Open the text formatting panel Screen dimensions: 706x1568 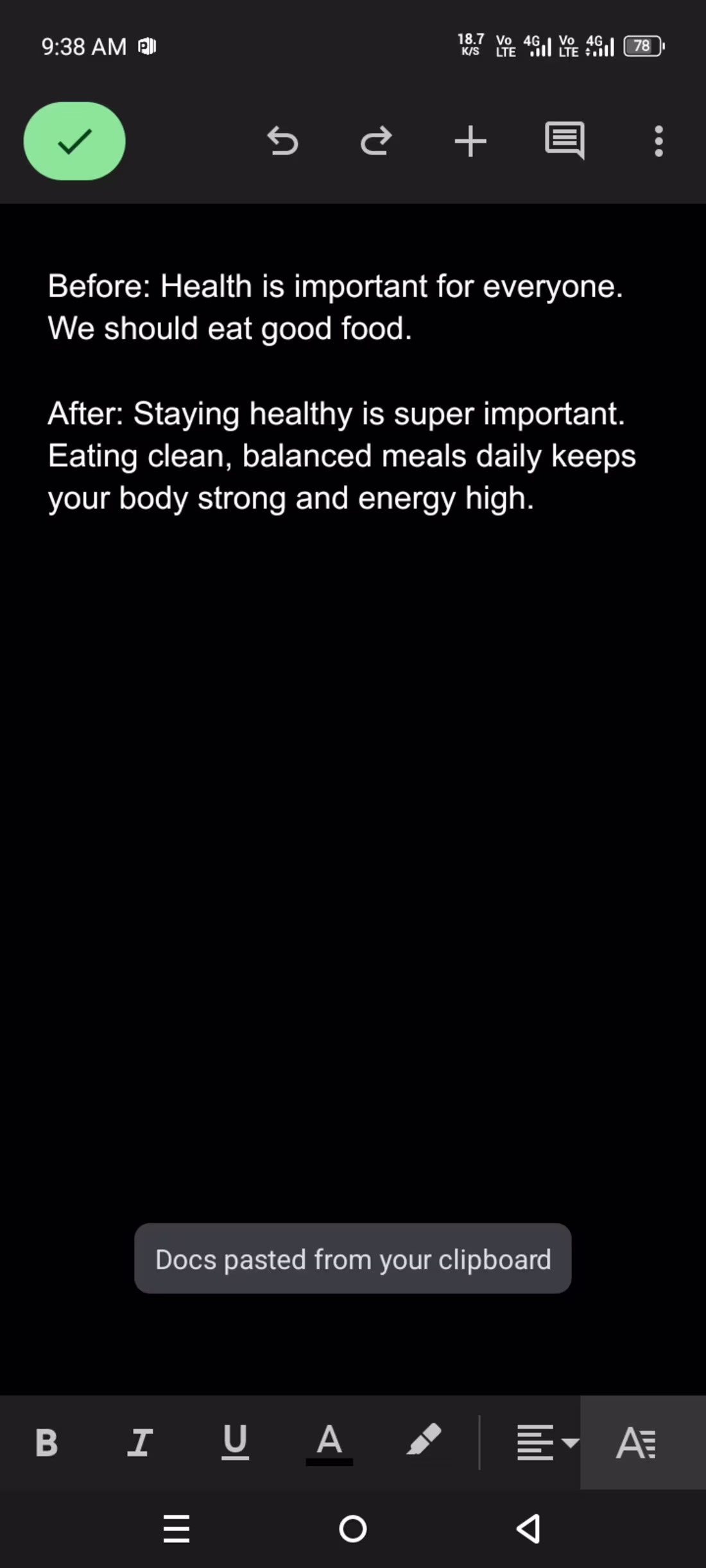coord(636,1443)
